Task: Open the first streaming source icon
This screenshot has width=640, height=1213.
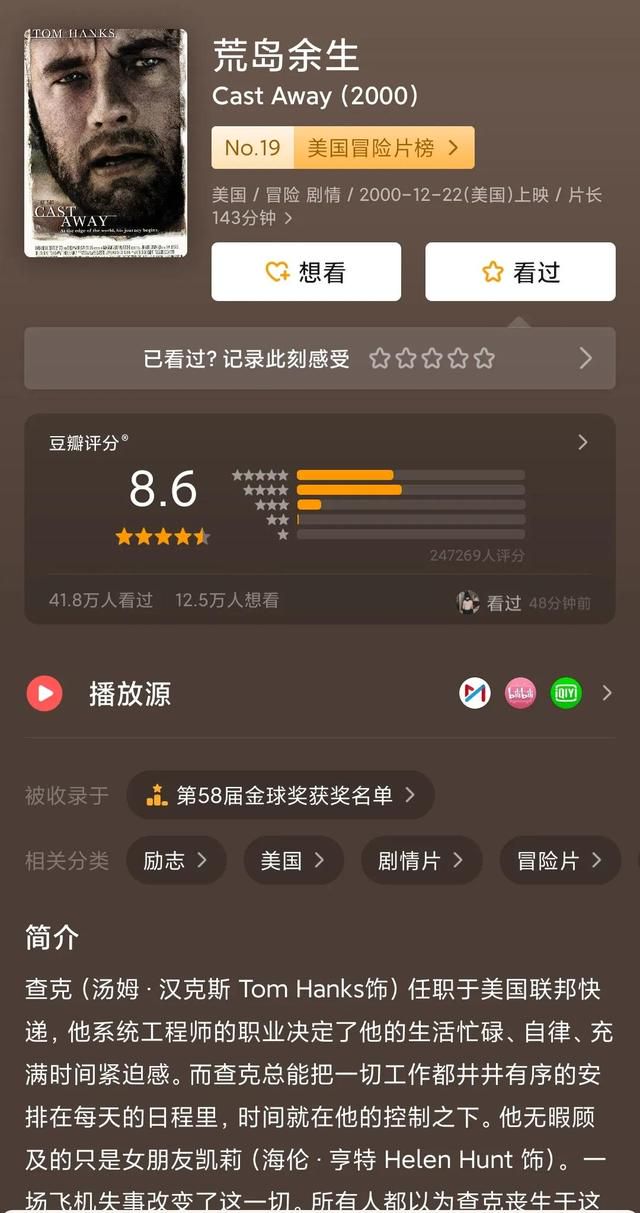Action: pyautogui.click(x=475, y=693)
